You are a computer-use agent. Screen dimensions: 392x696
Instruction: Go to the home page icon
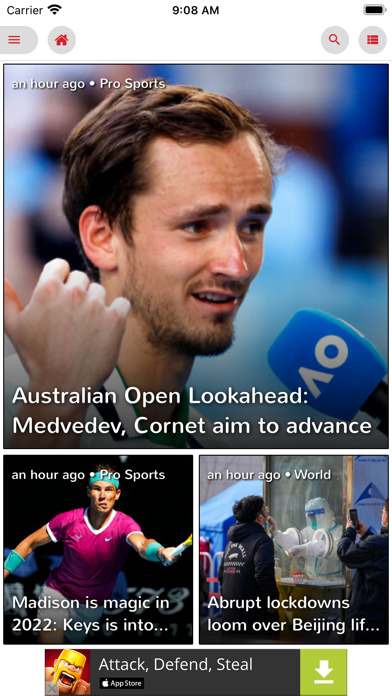(62, 40)
